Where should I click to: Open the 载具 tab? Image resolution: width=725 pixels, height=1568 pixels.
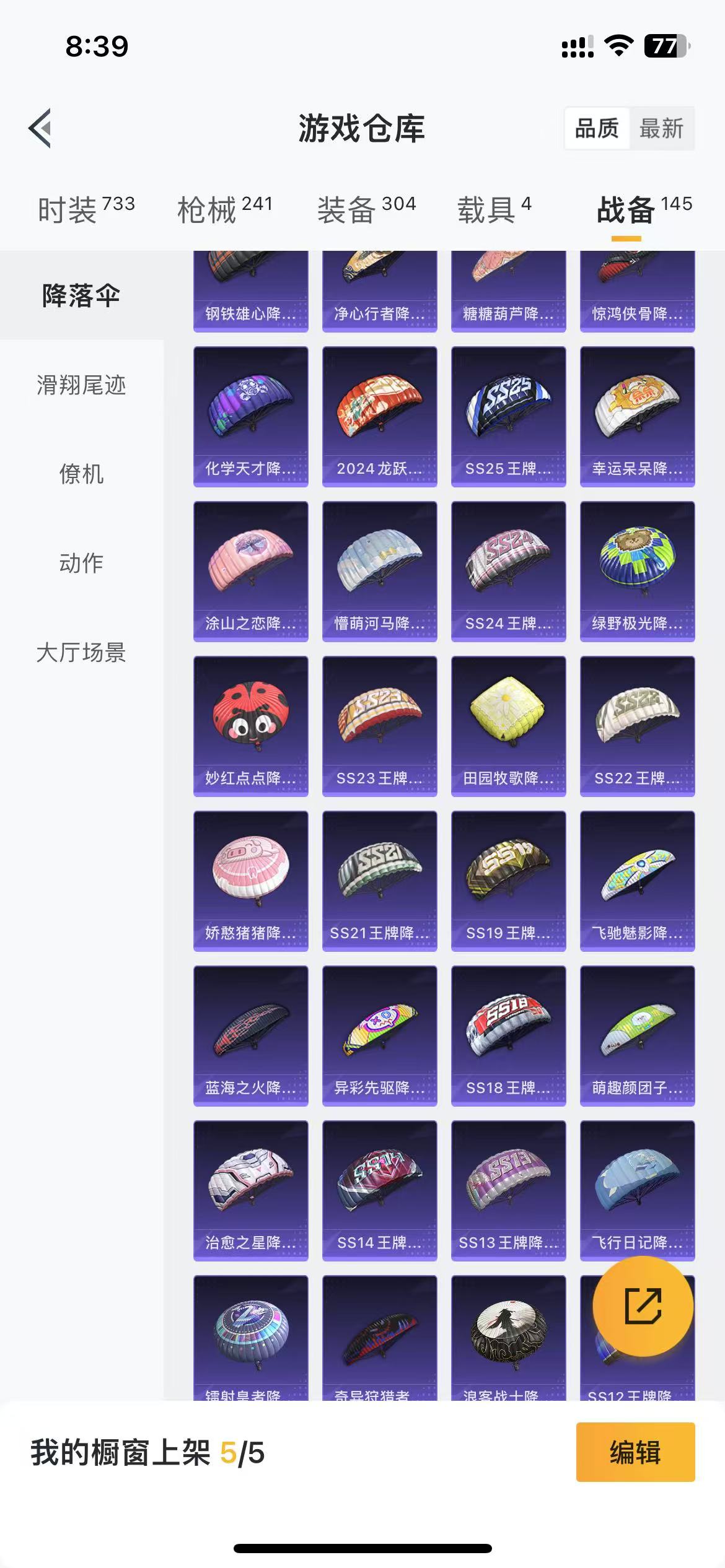click(x=494, y=209)
